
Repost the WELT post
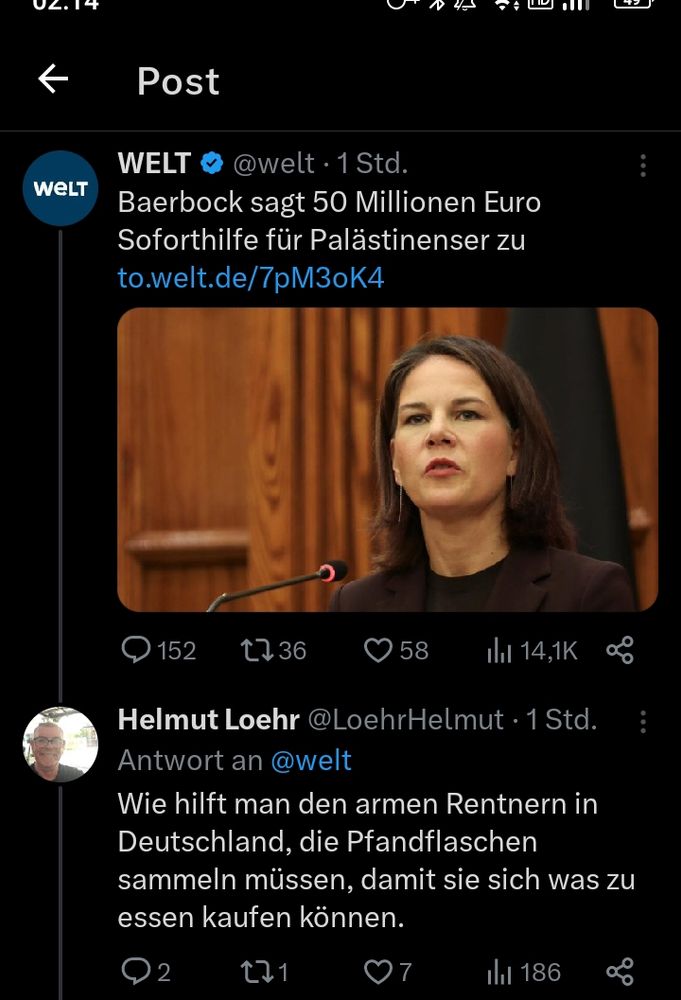256,651
